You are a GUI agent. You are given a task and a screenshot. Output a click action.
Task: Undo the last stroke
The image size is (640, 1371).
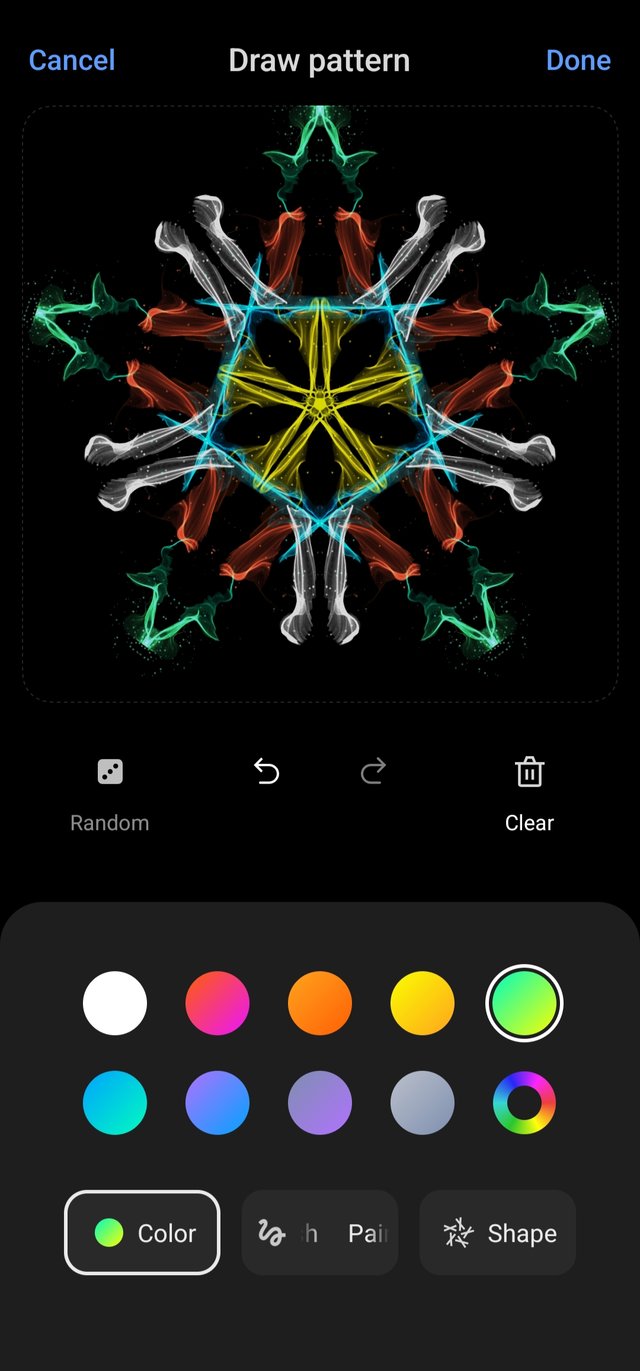click(x=266, y=772)
